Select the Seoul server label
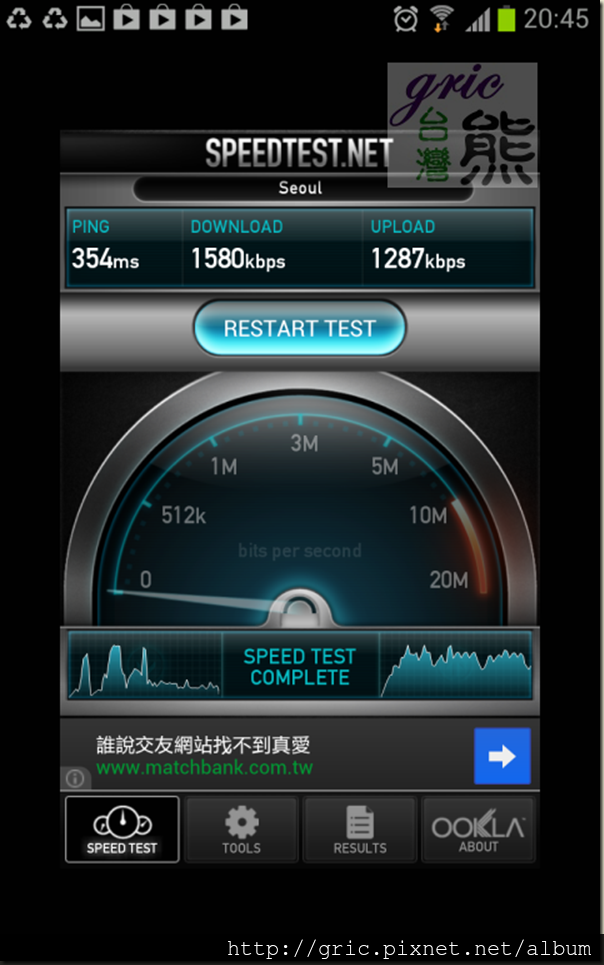Screen dimensions: 604x965 tap(300, 188)
